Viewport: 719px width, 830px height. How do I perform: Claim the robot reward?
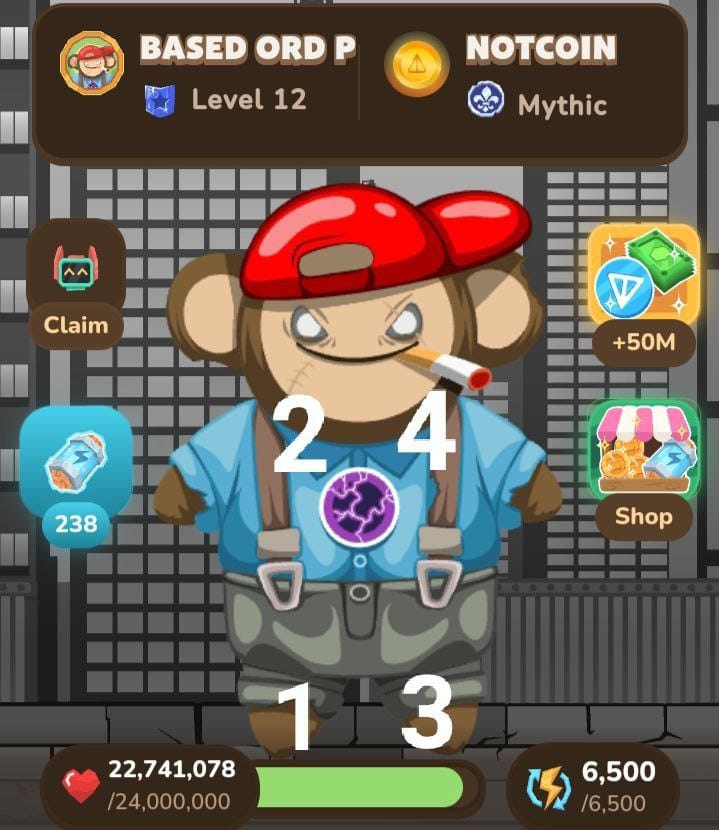[75, 285]
